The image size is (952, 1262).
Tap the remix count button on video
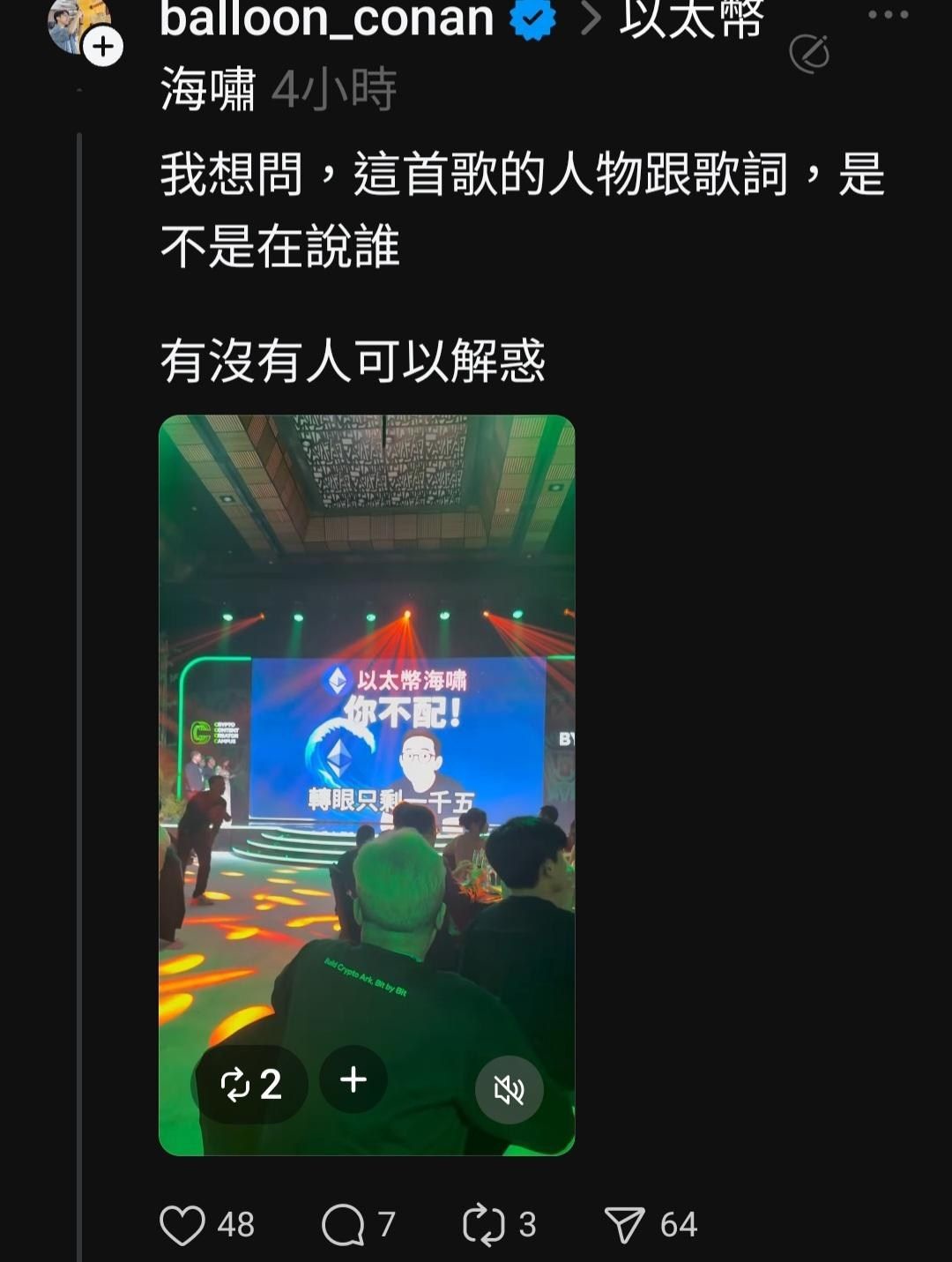[x=251, y=1084]
